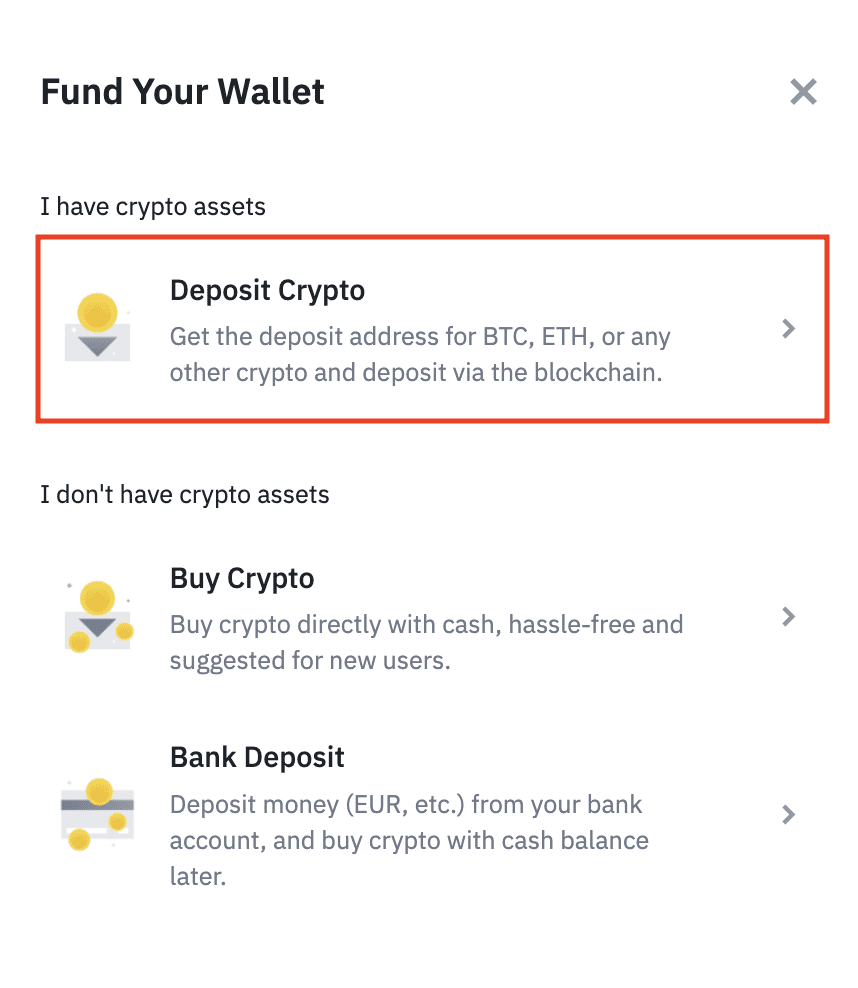Click the Deposit Crypto wallet icon
This screenshot has height=988, width=858.
pos(97,326)
